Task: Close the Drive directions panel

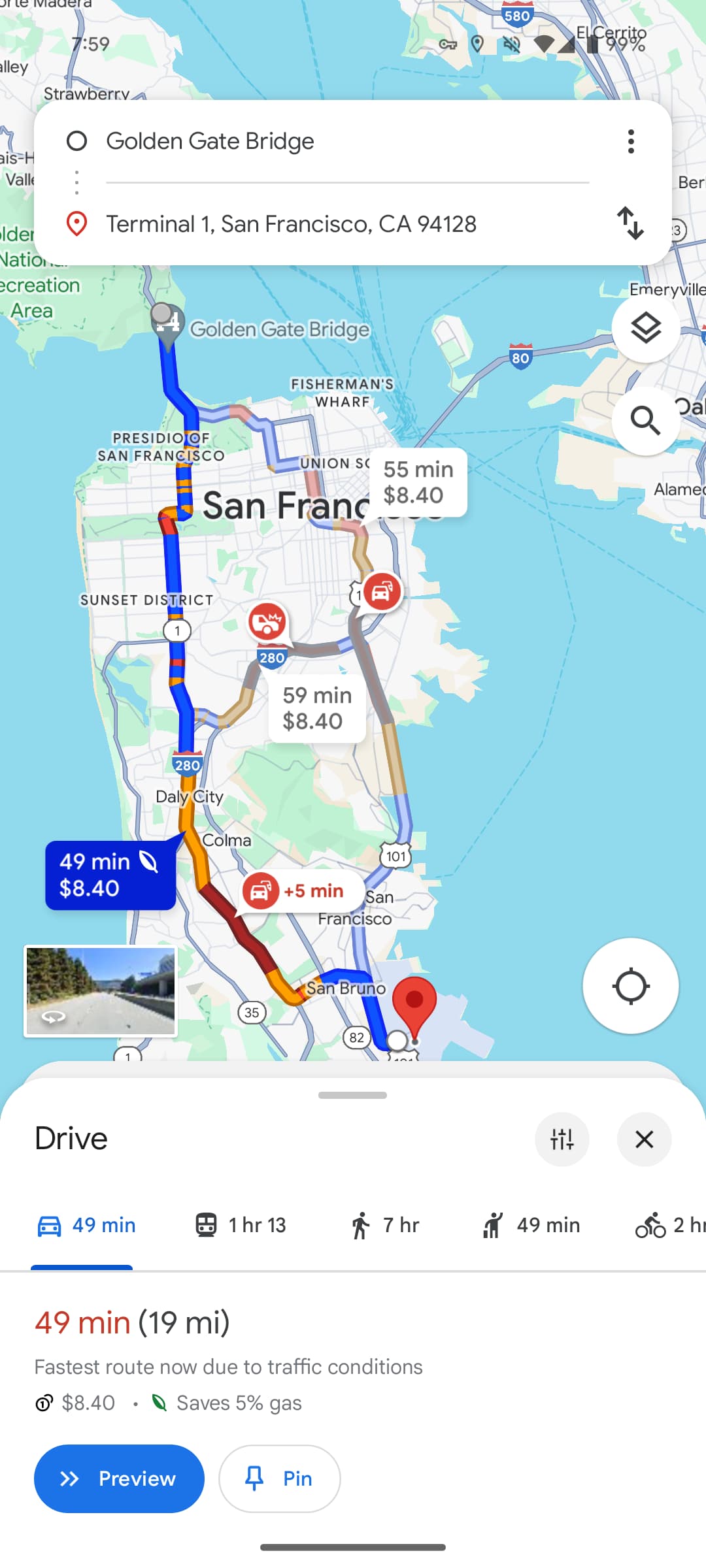Action: point(644,1139)
